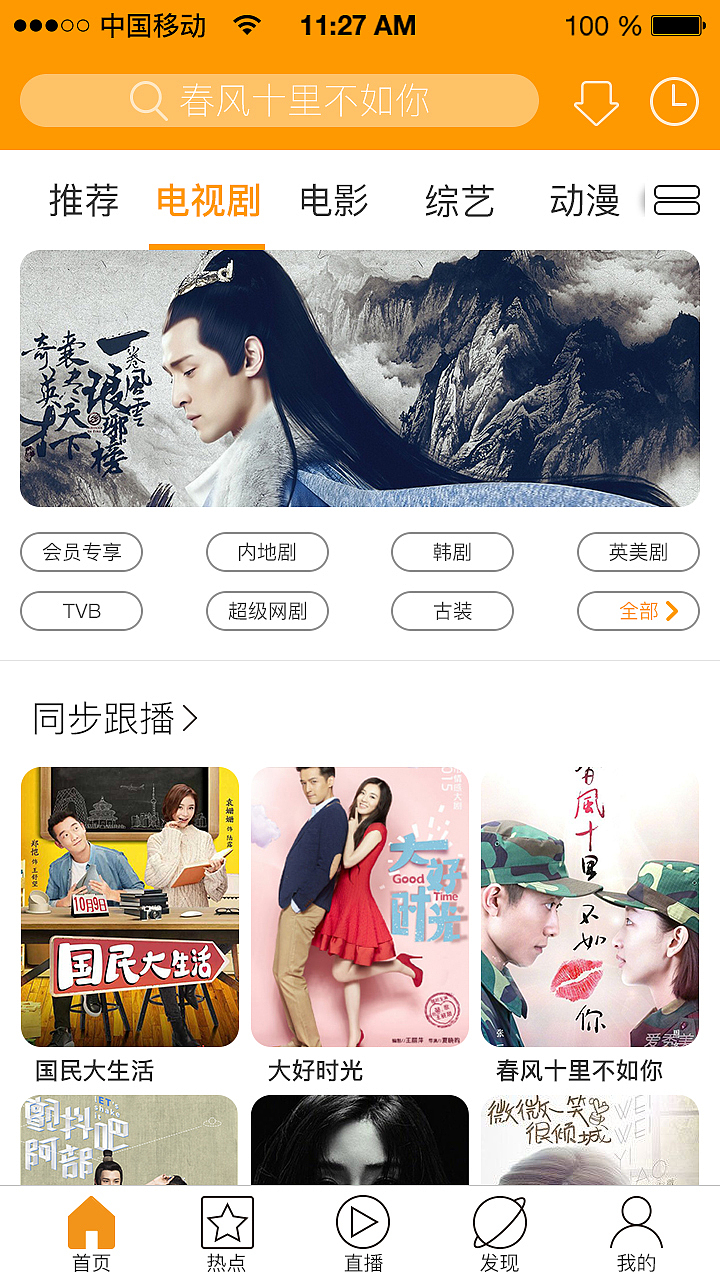Go to the 直播 tab

[363, 1235]
